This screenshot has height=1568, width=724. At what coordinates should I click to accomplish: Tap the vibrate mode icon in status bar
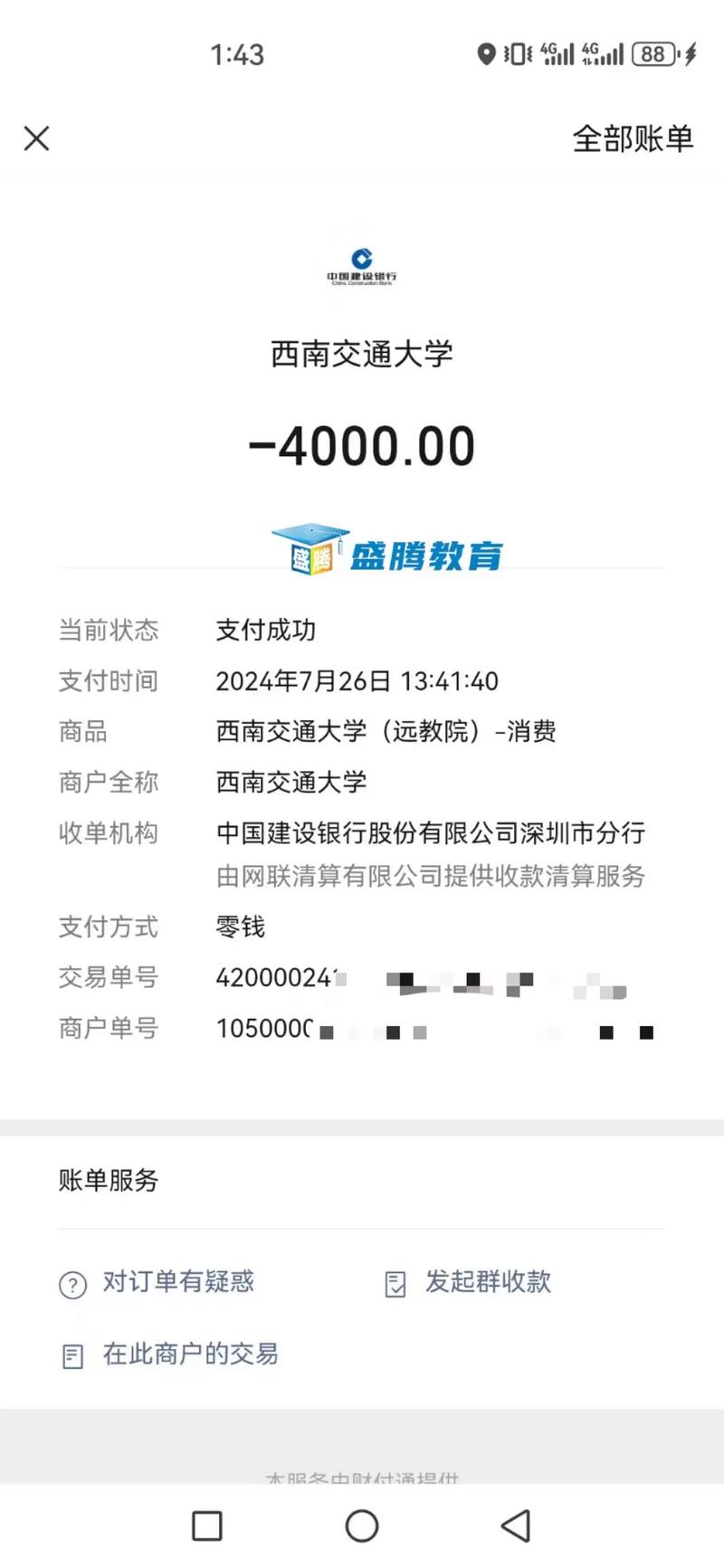click(514, 54)
